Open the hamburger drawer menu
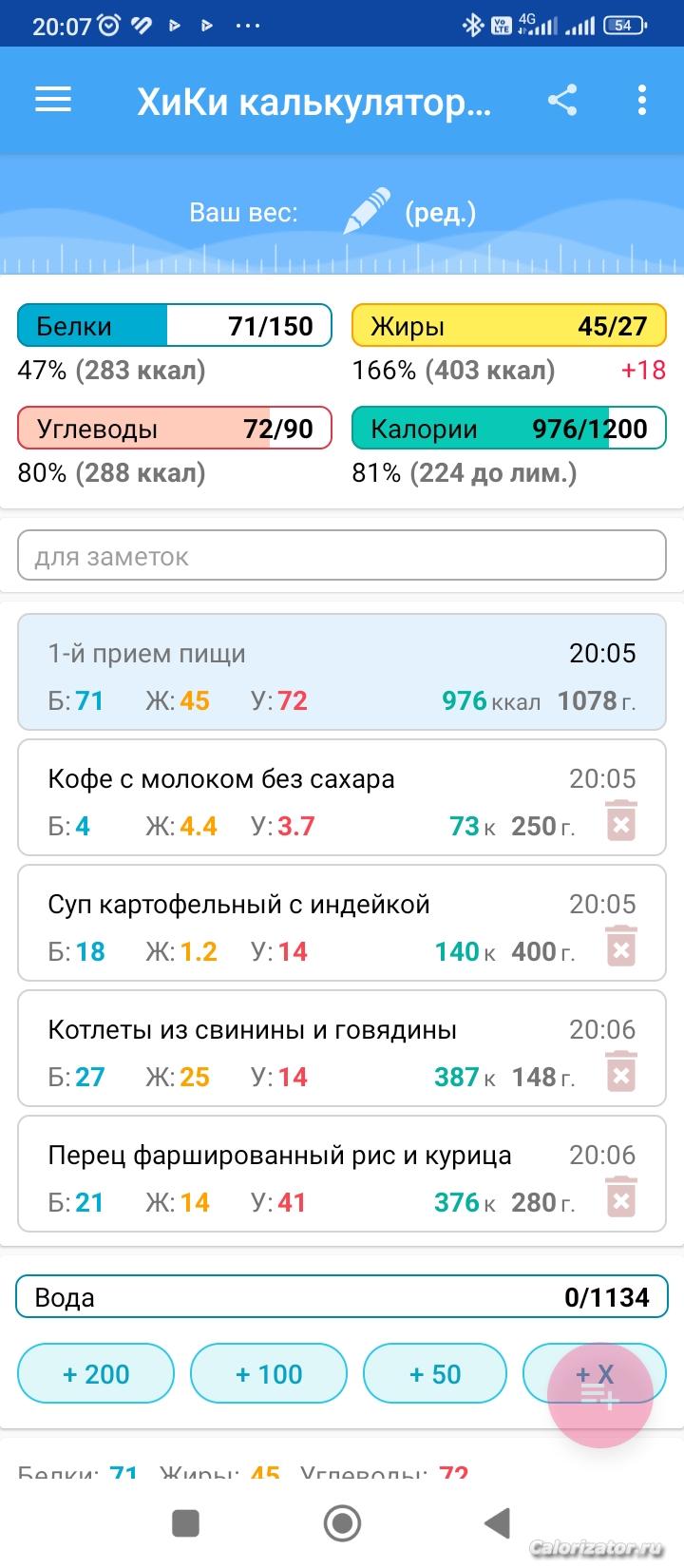Screen dimensions: 684x1568 pyautogui.click(x=53, y=100)
